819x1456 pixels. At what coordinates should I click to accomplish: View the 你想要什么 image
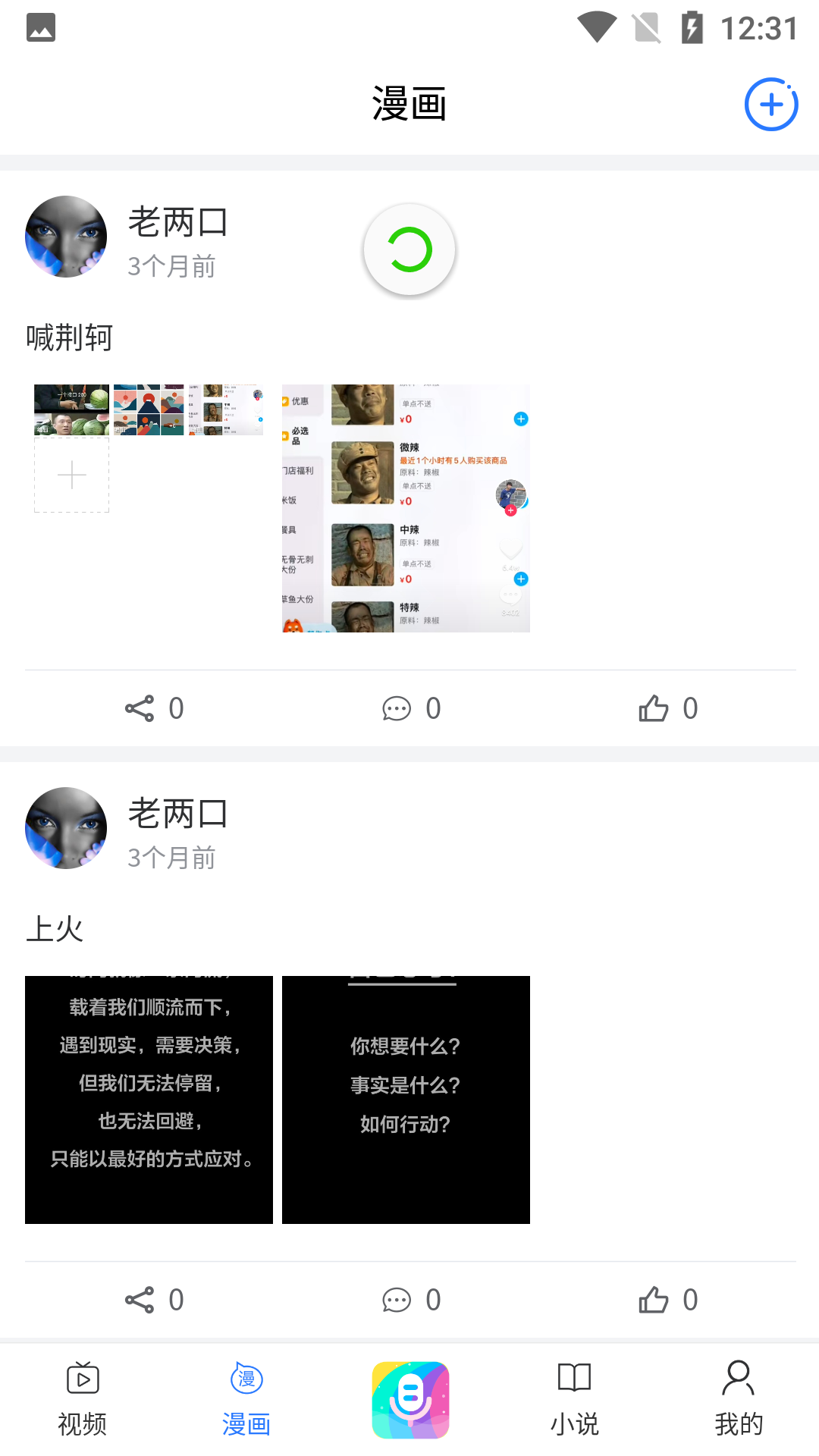[x=406, y=1100]
